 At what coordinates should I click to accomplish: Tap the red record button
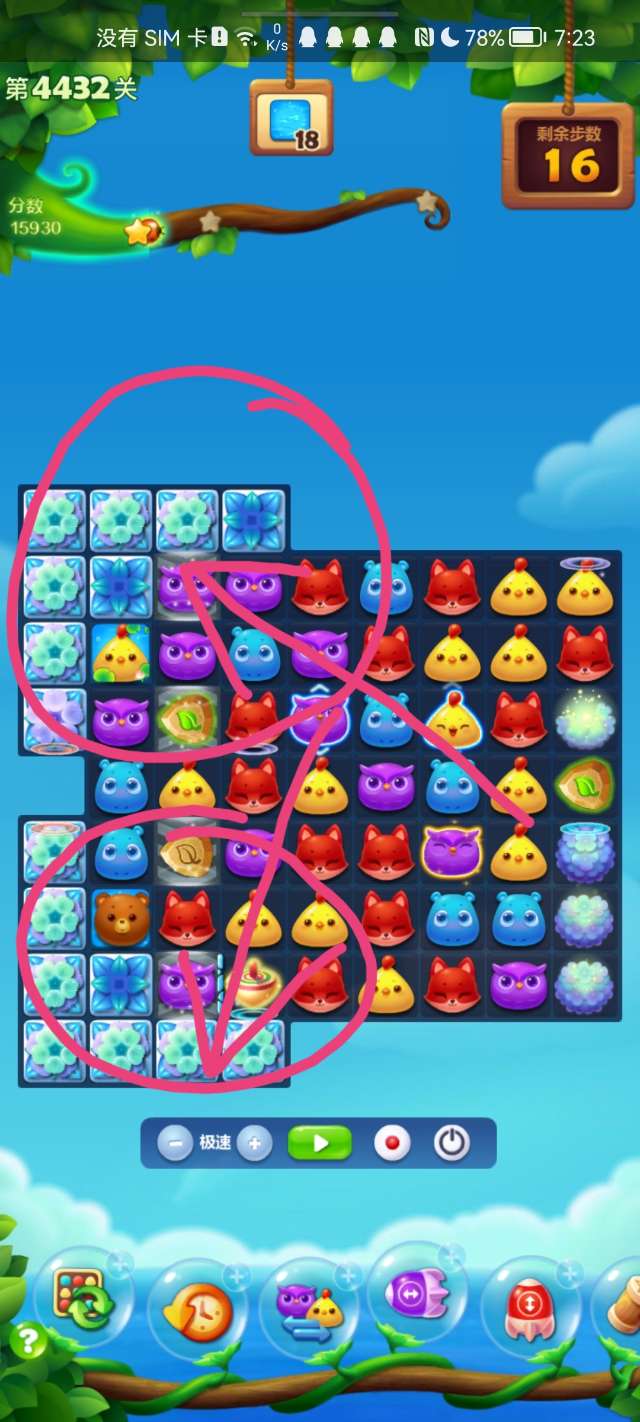pyautogui.click(x=392, y=1143)
